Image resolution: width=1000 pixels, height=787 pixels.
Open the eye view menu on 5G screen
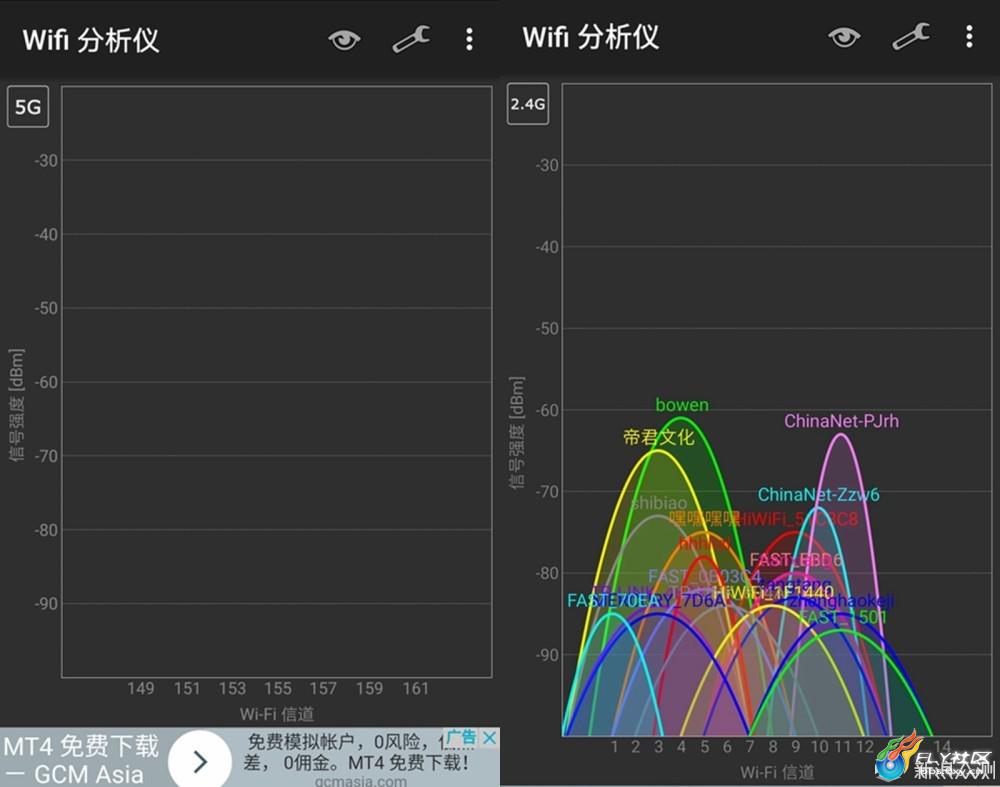[x=344, y=39]
